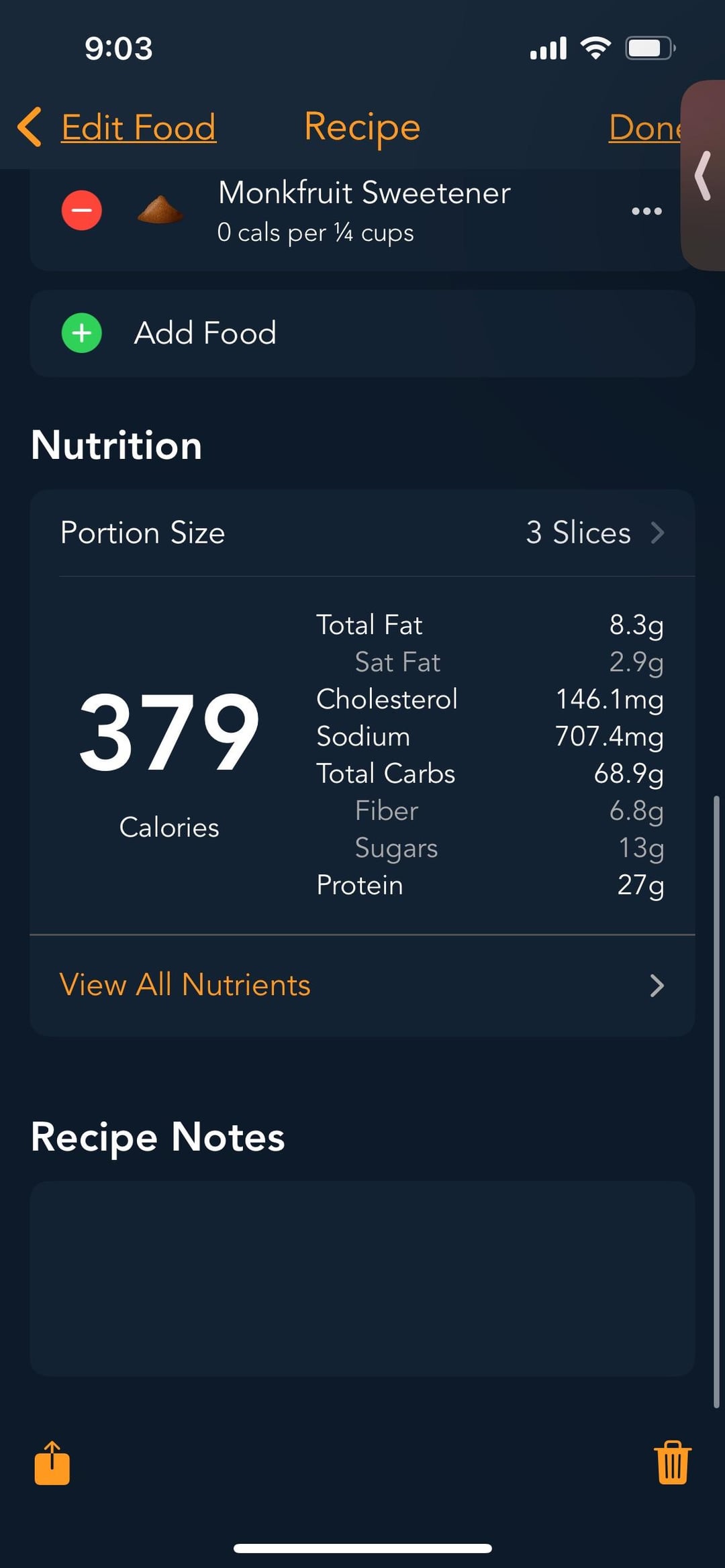725x1568 pixels.
Task: Enter text in the Recipe Notes field
Action: [362, 1279]
